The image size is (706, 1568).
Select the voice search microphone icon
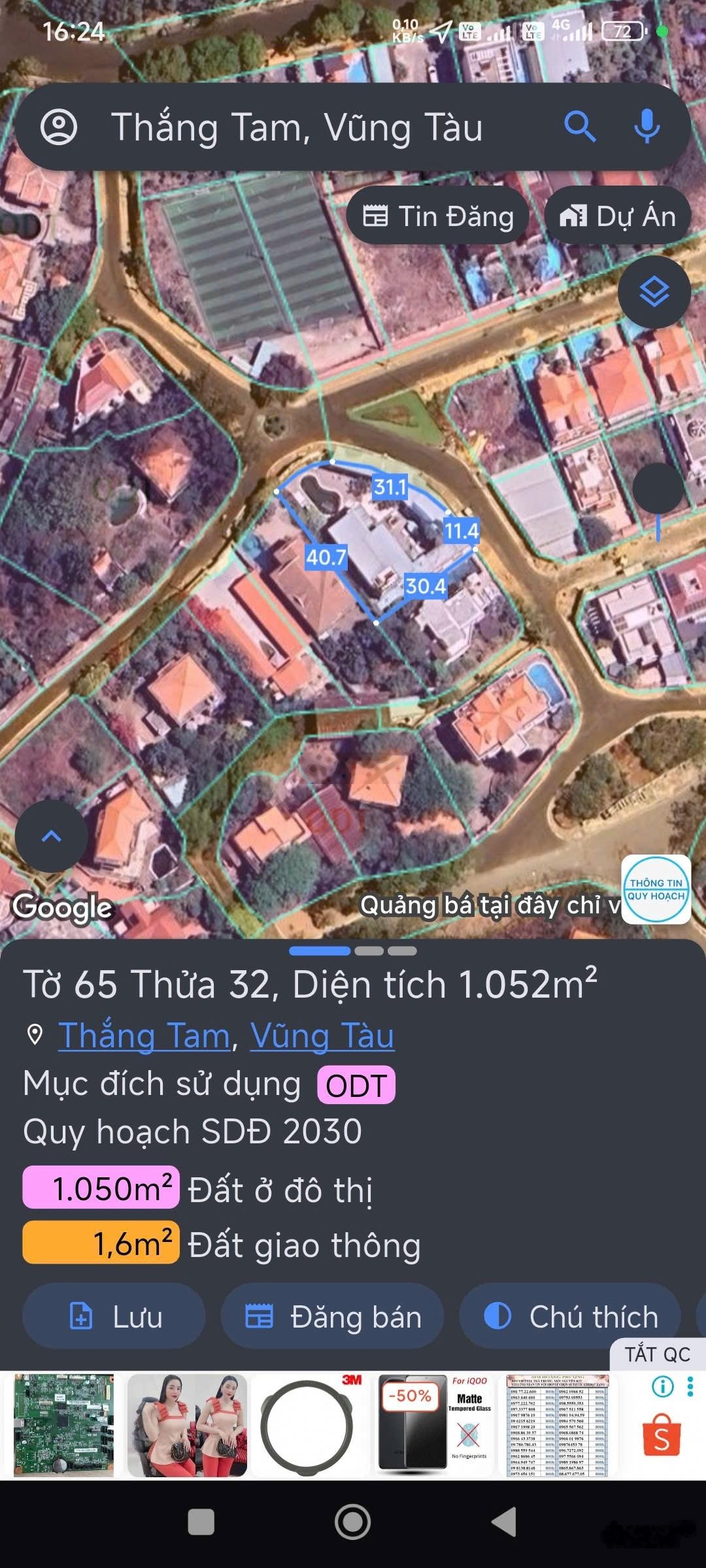click(646, 127)
